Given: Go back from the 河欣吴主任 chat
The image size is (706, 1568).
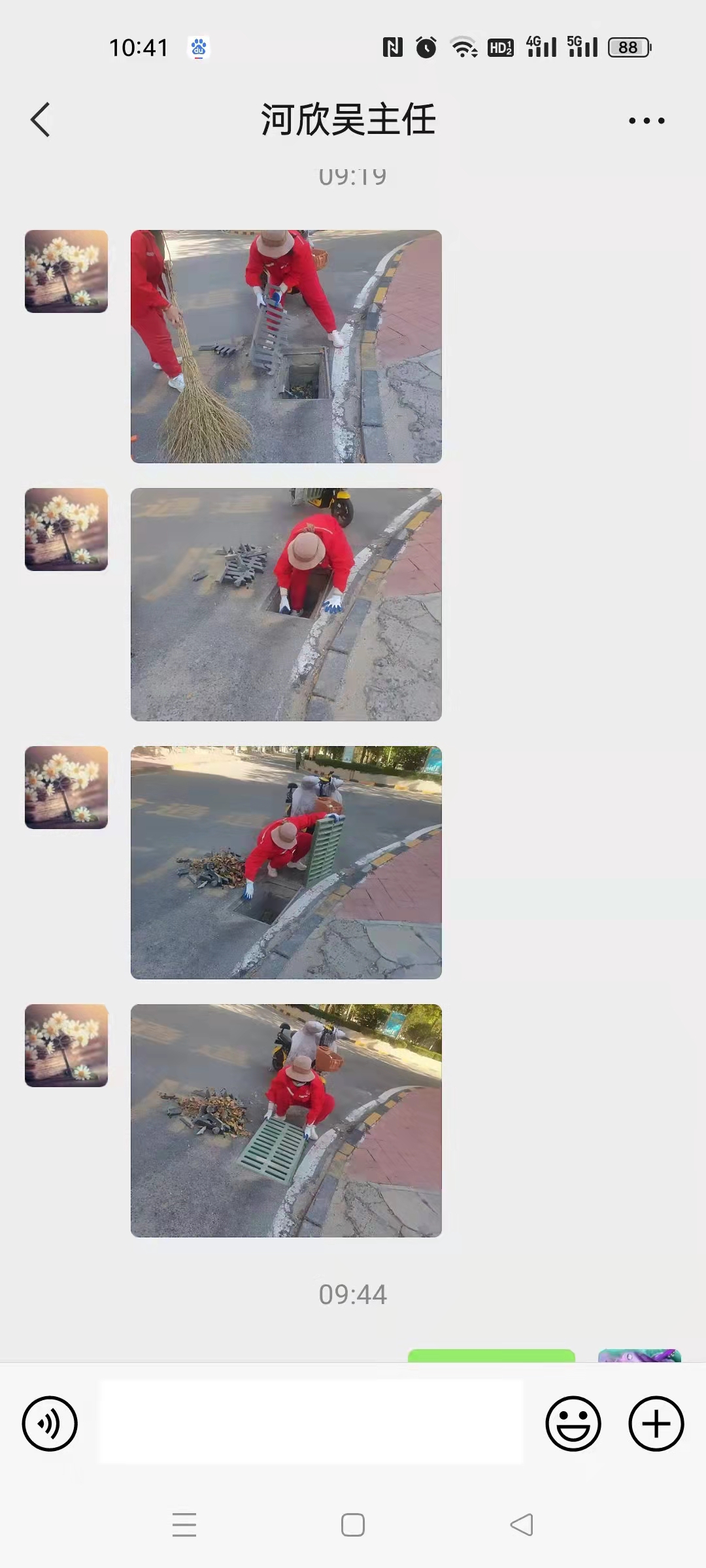Looking at the screenshot, I should [x=41, y=120].
